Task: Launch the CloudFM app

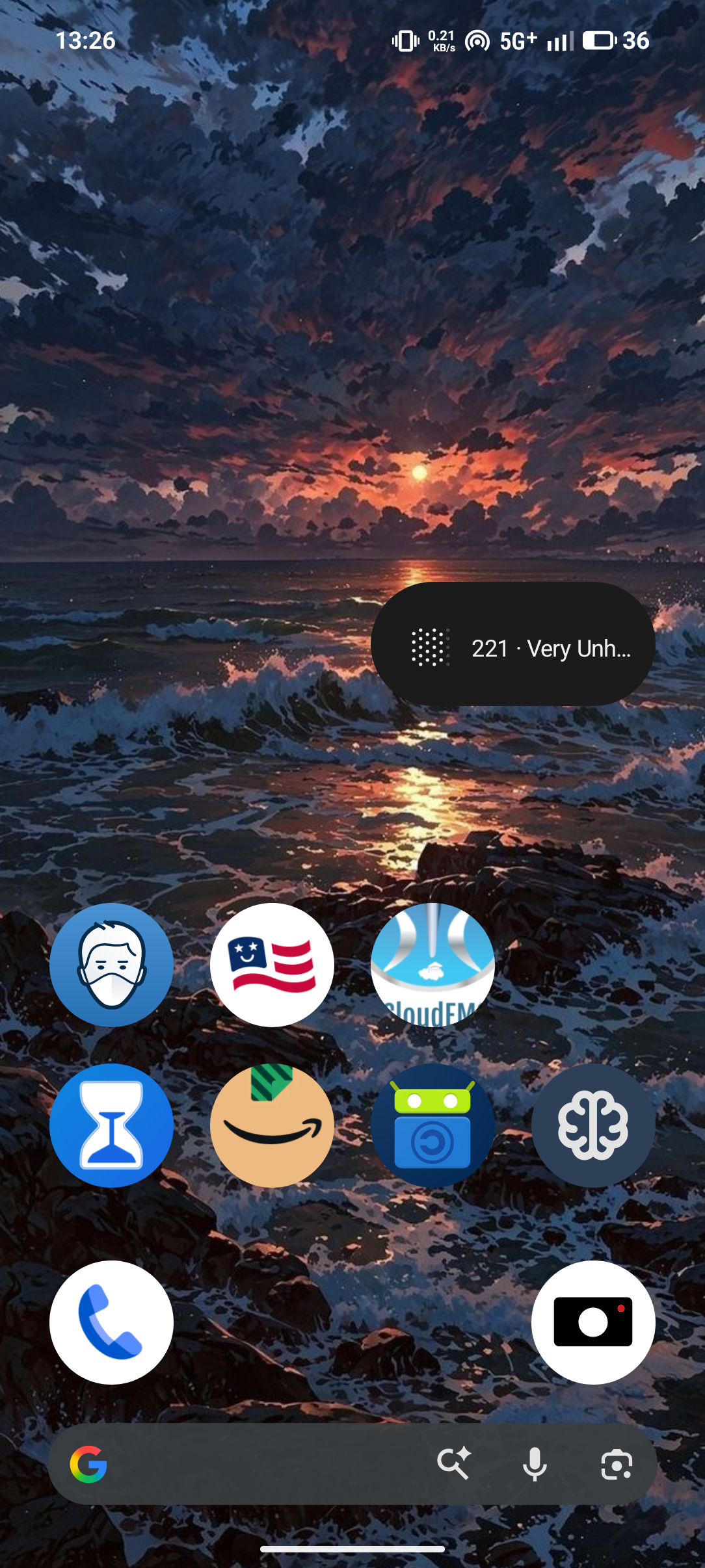Action: point(432,965)
